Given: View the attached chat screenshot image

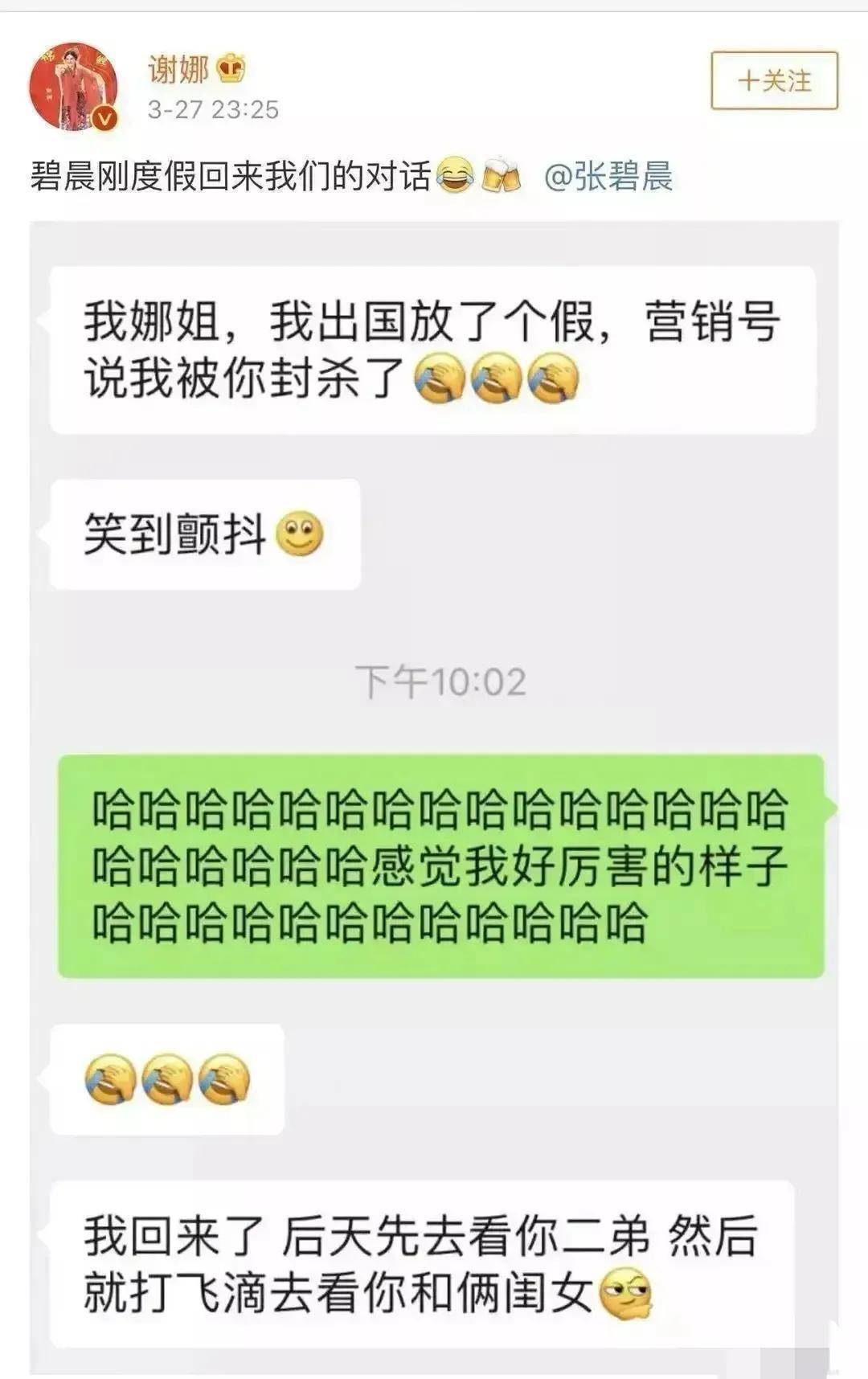Looking at the screenshot, I should (x=434, y=796).
